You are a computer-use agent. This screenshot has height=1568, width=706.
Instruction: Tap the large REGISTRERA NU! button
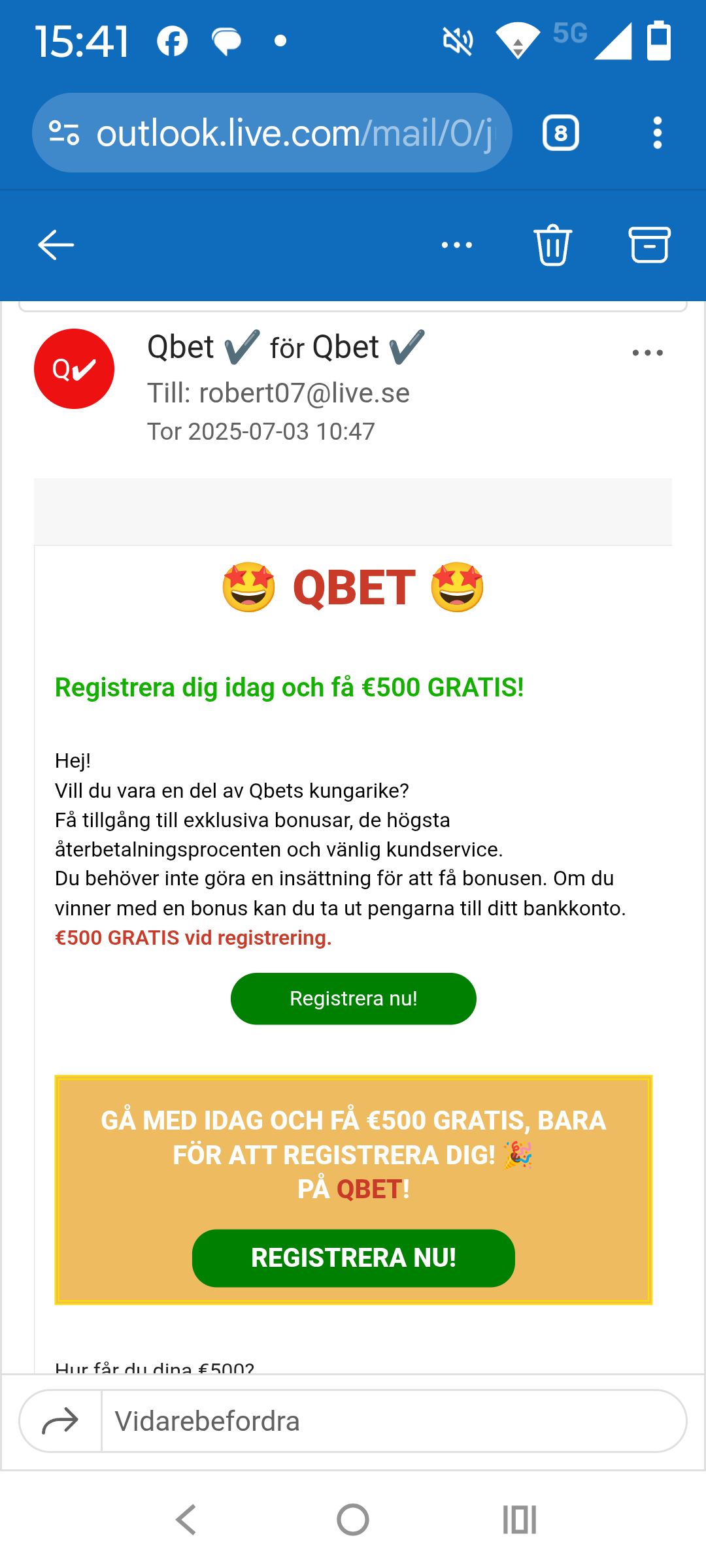coord(353,1258)
